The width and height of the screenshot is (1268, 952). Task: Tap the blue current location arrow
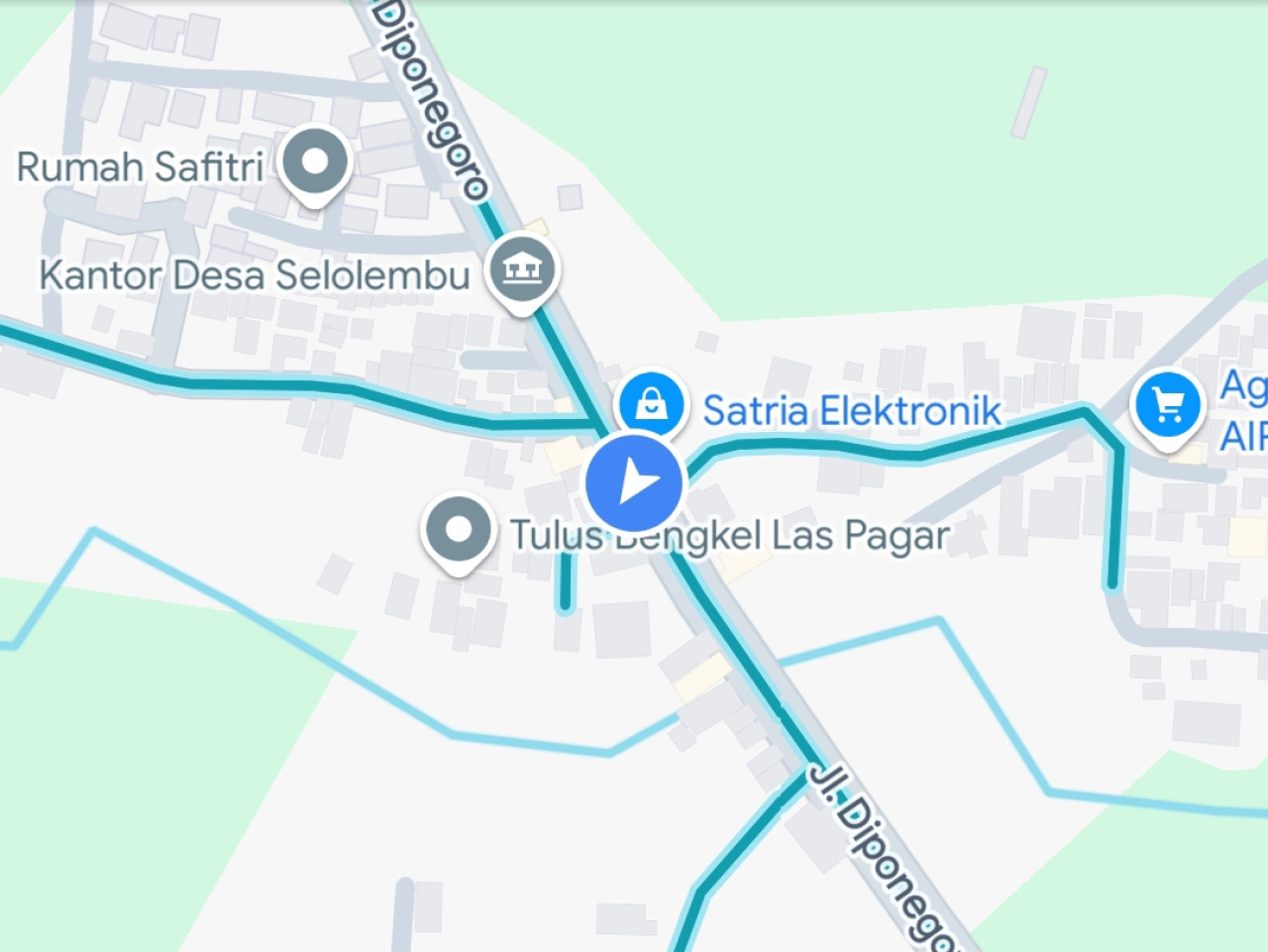(x=634, y=483)
